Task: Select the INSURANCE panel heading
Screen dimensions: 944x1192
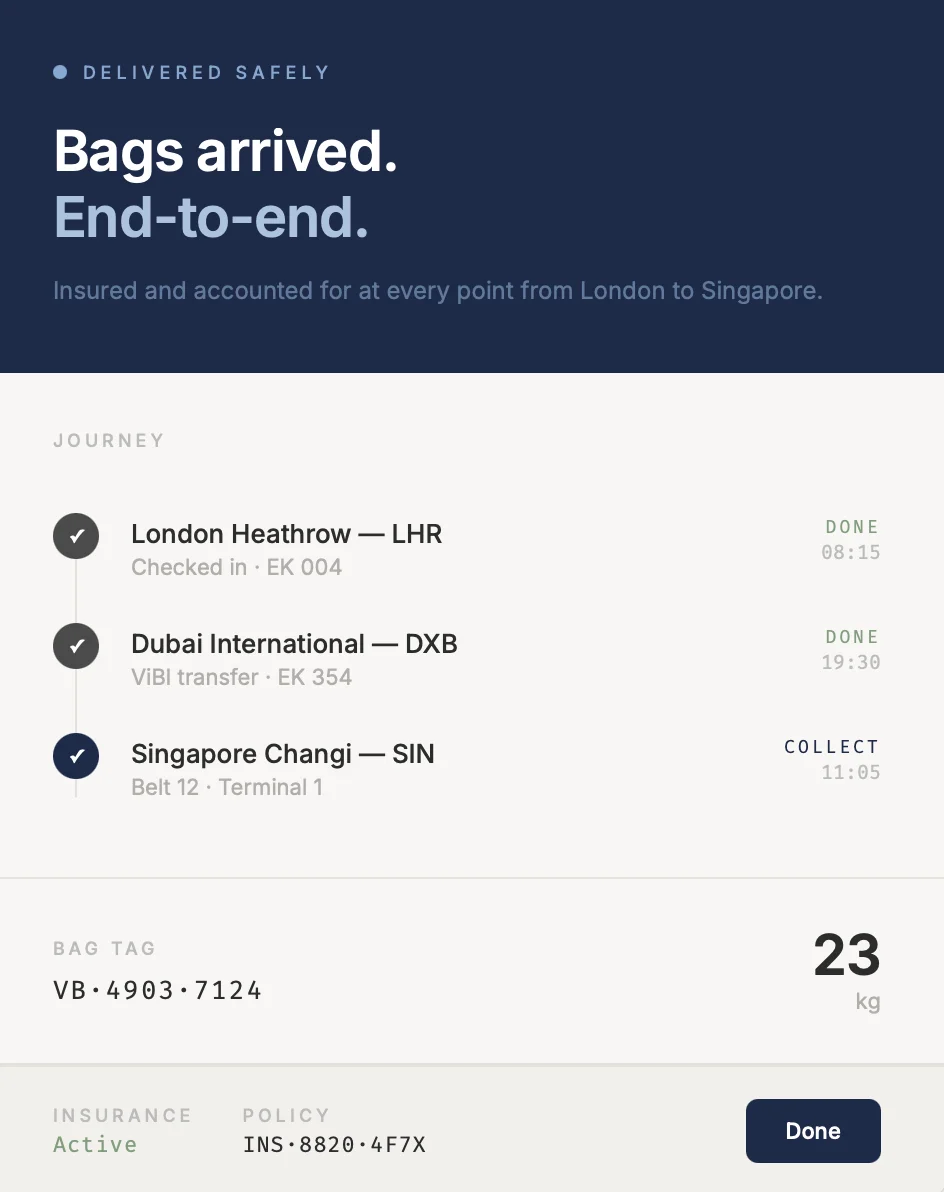Action: (122, 1115)
